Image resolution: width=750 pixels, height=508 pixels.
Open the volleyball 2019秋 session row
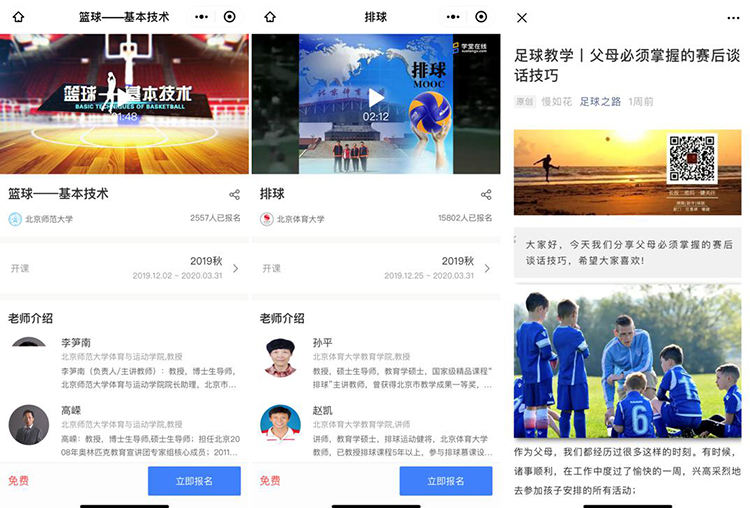[x=376, y=268]
